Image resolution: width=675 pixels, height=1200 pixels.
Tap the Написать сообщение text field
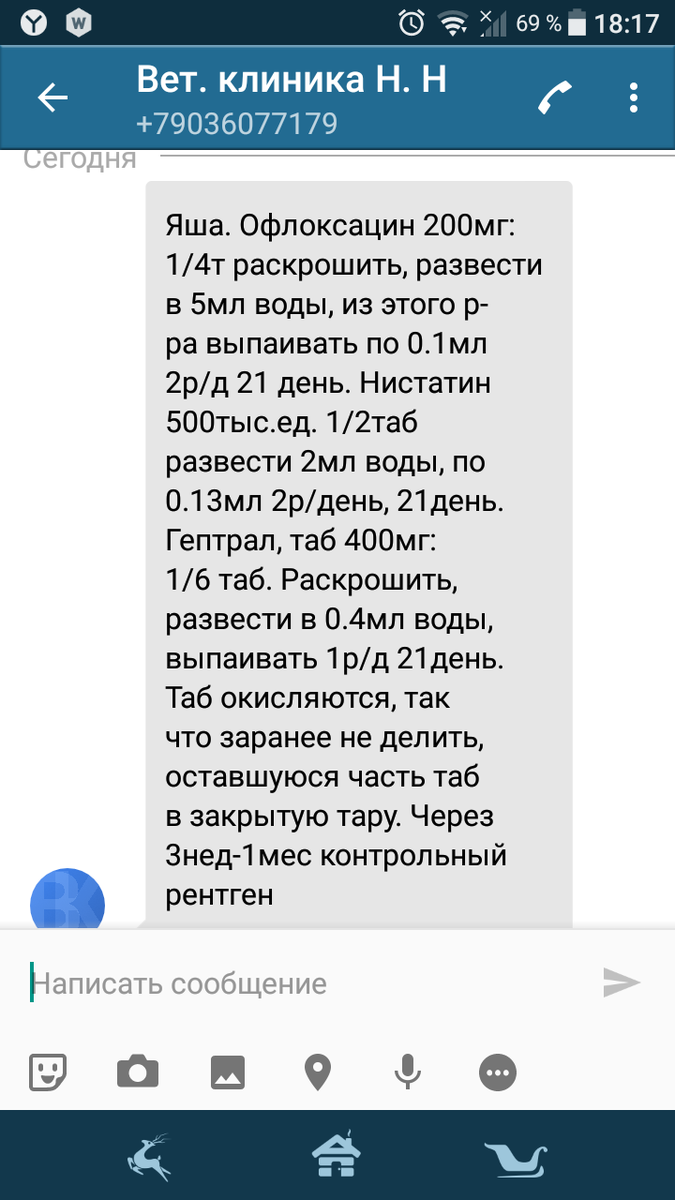300,983
